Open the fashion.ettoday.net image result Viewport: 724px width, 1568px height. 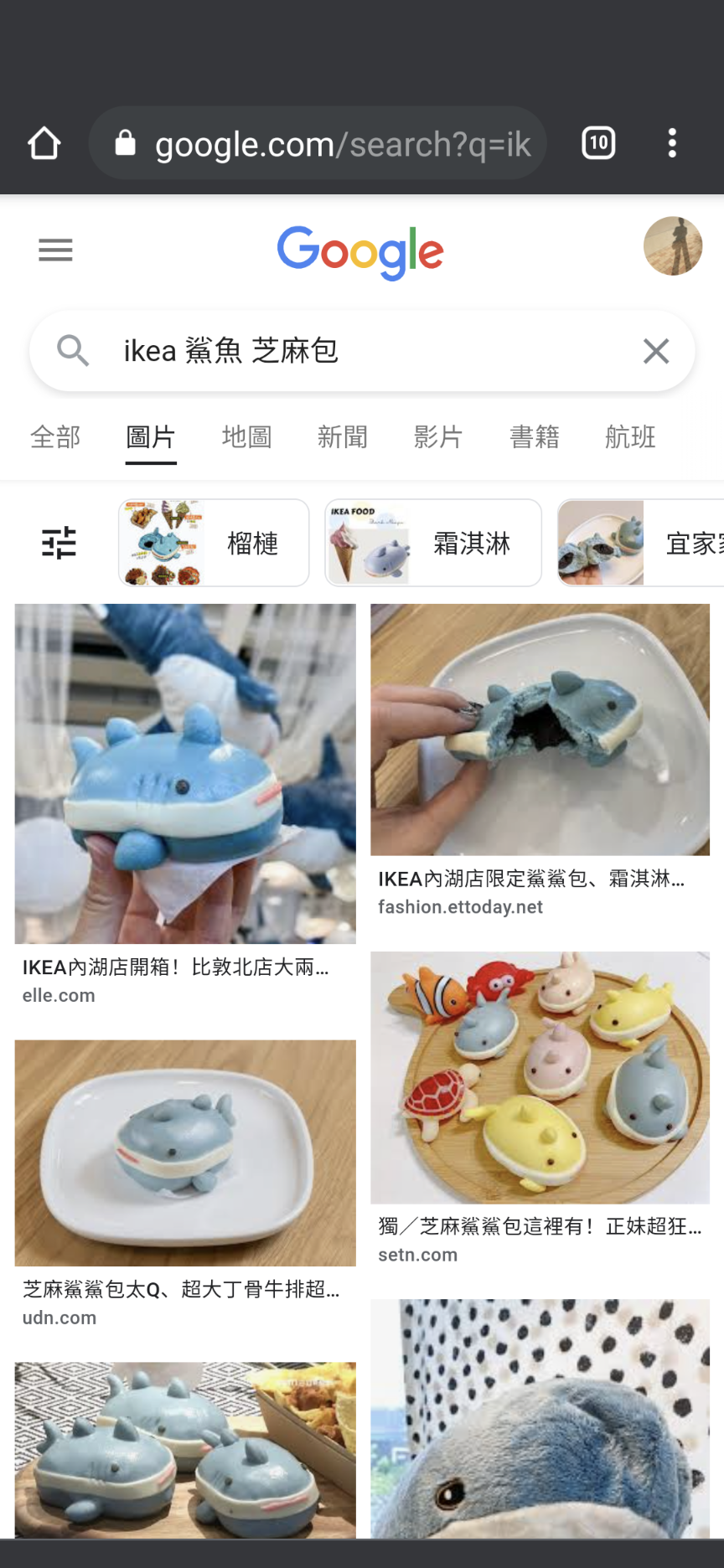tap(540, 730)
